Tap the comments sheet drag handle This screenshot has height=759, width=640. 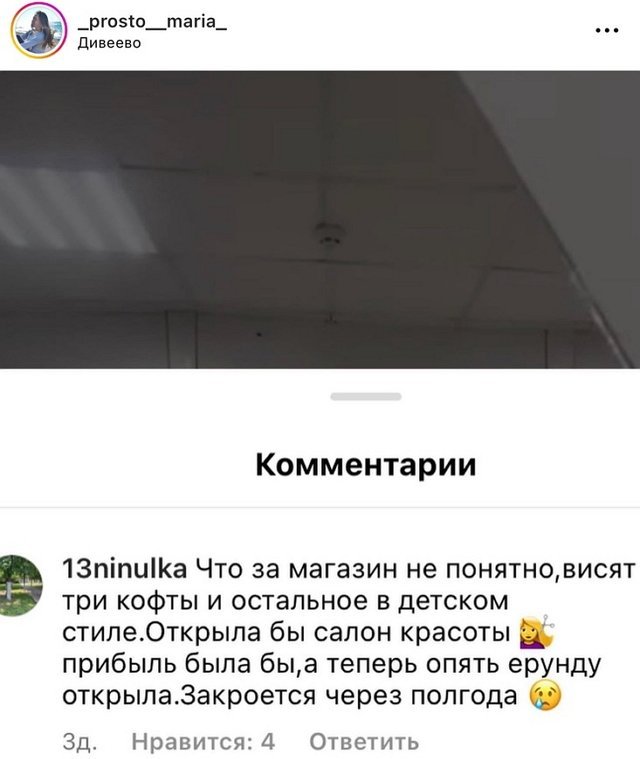pyautogui.click(x=365, y=397)
